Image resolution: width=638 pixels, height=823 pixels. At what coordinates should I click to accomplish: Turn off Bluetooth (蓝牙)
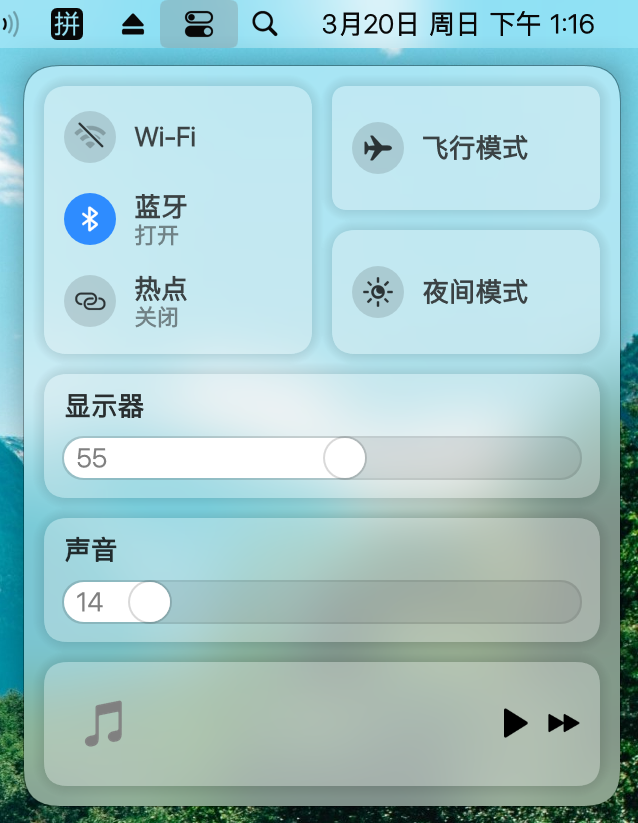90,219
